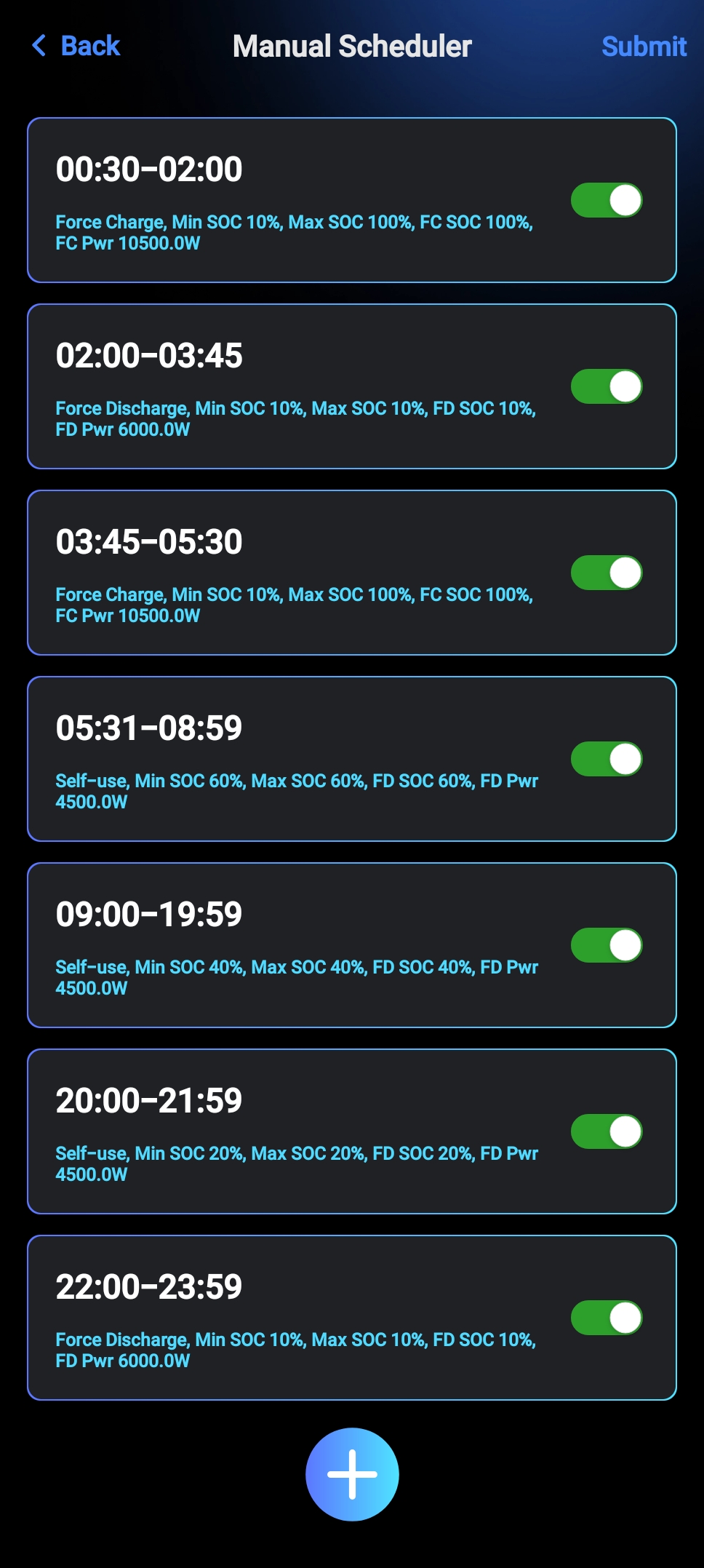Submit the schedule
Image resolution: width=704 pixels, height=1568 pixels.
click(x=643, y=47)
